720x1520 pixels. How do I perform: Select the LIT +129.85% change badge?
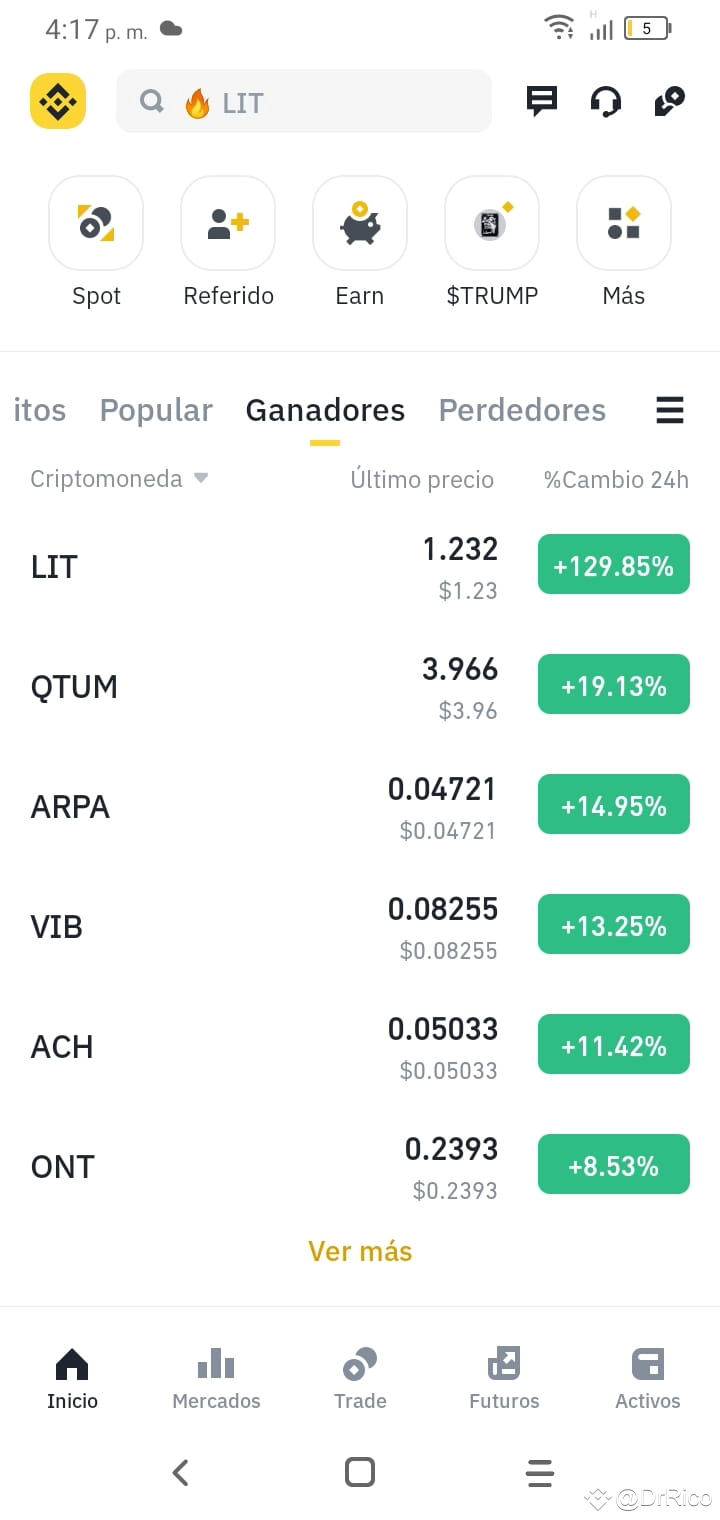pyautogui.click(x=613, y=564)
